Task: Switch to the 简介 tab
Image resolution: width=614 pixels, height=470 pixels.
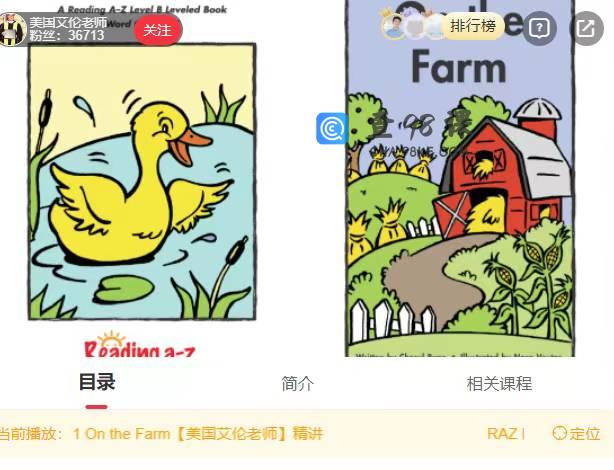Action: coord(297,383)
